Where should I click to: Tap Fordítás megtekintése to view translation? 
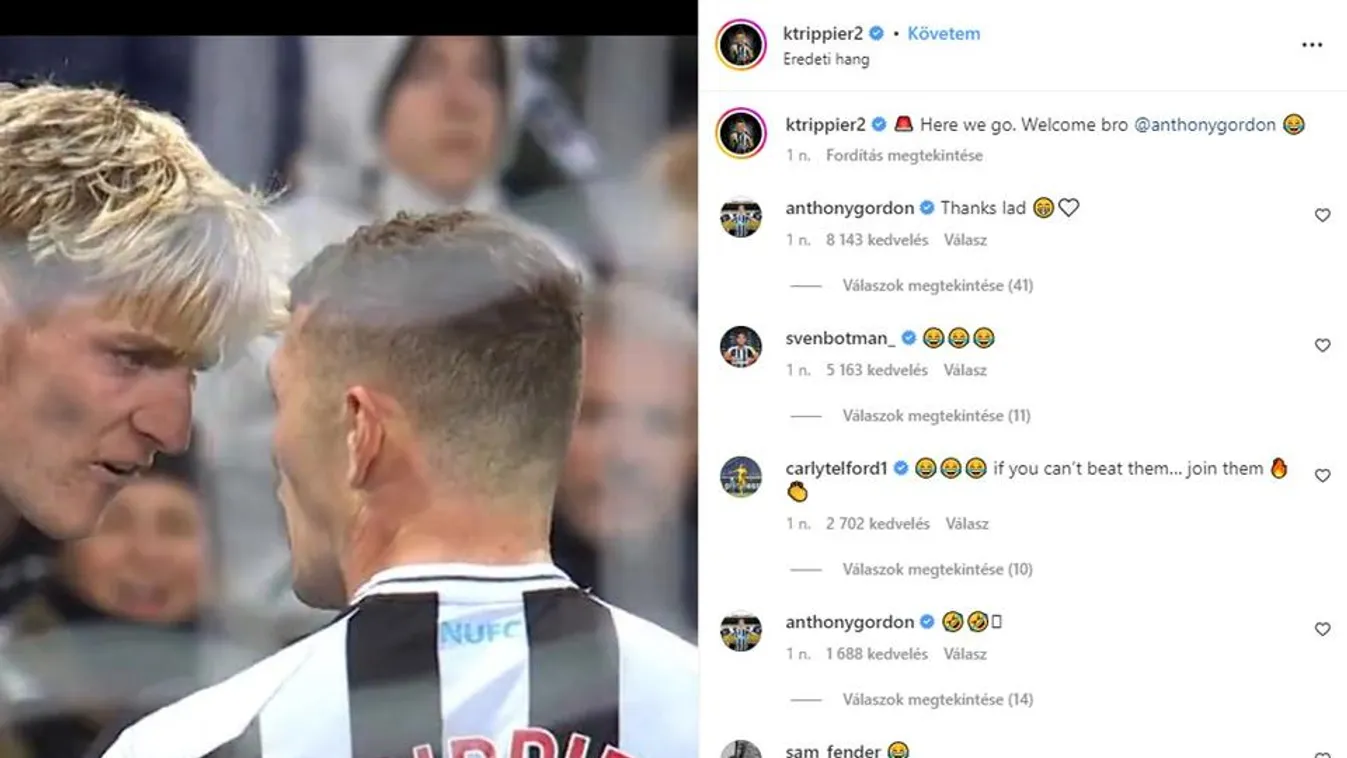click(904, 155)
